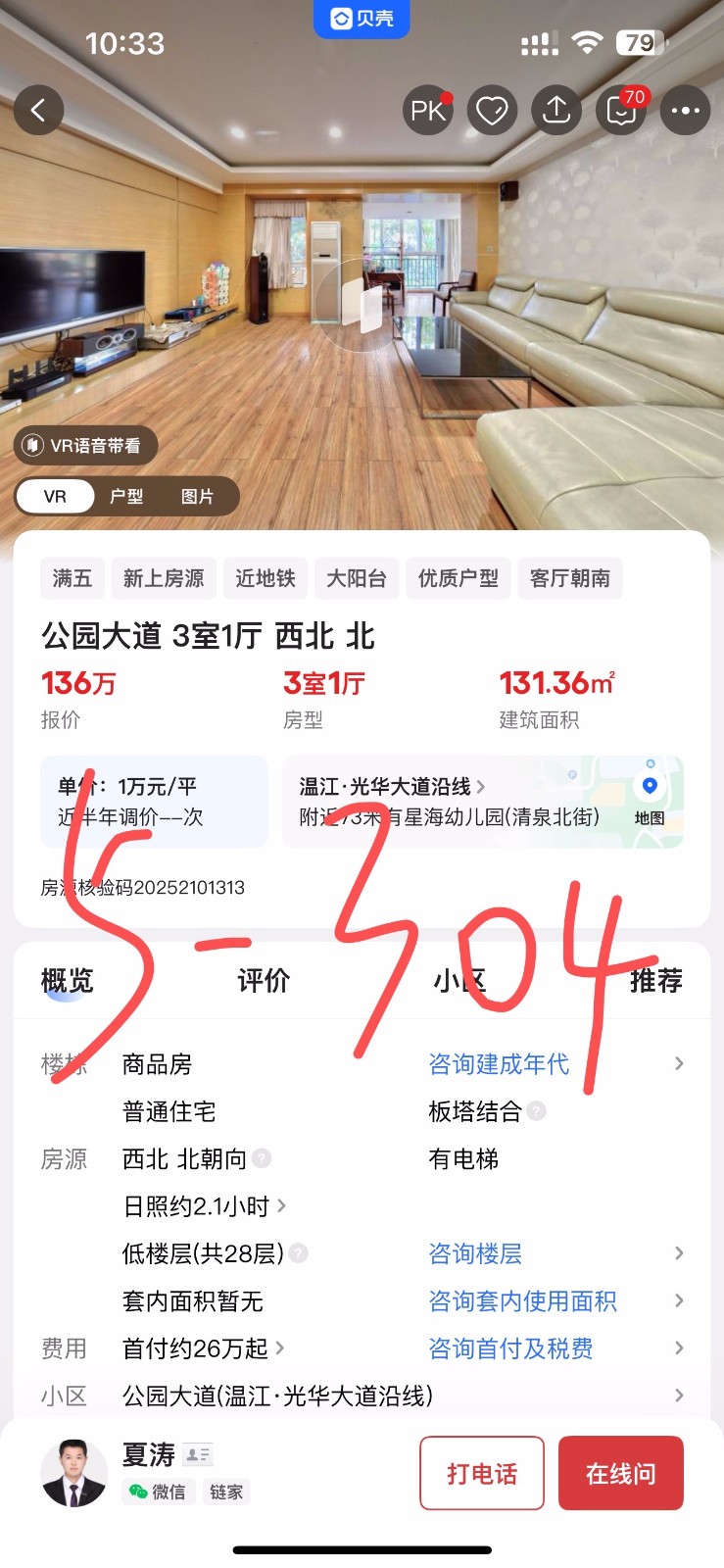
Task: Tap 咨询首付及税费 link
Action: click(x=510, y=1348)
